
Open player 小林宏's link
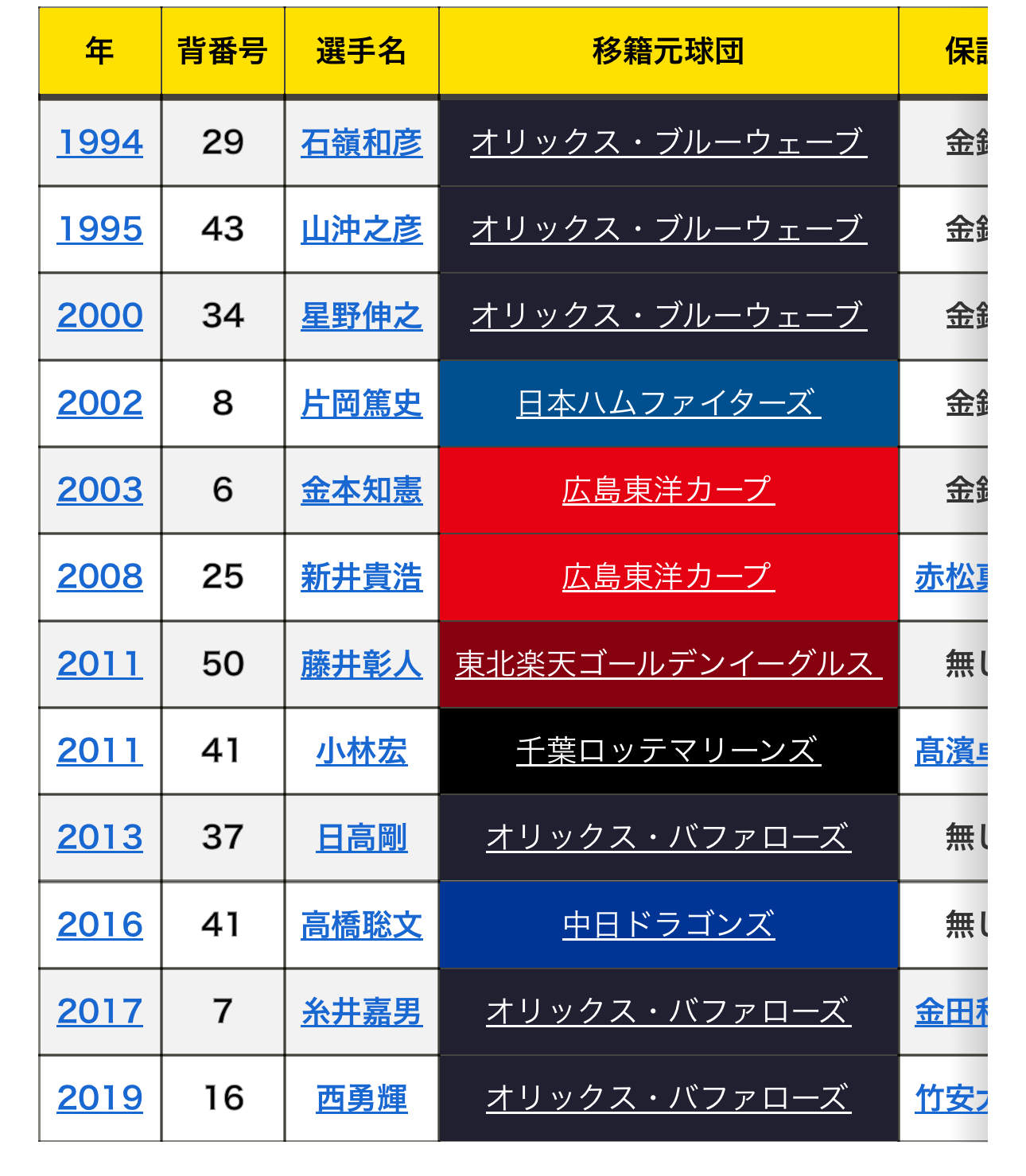361,751
